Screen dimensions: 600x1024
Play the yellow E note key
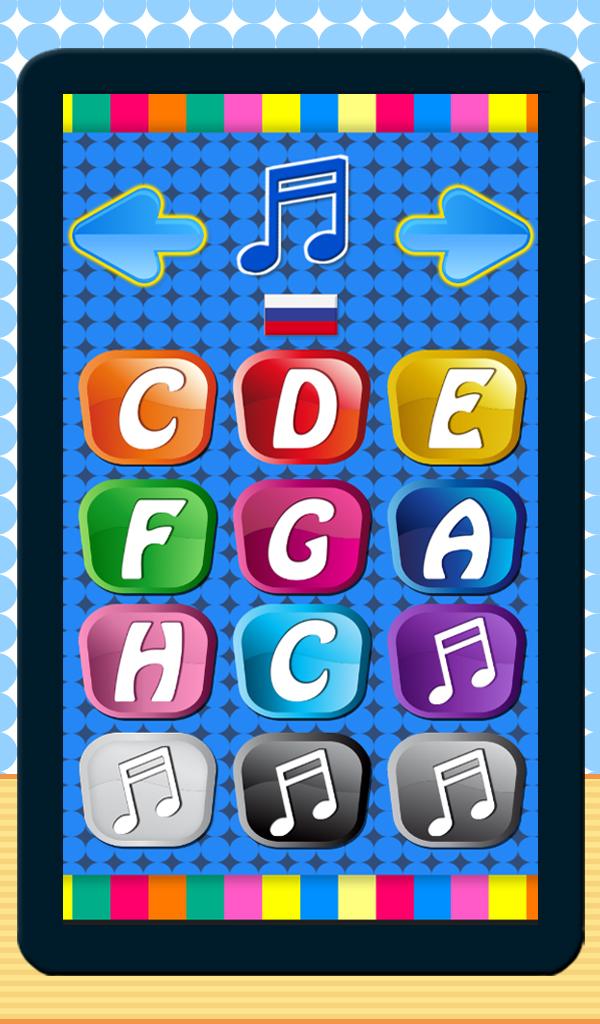pyautogui.click(x=455, y=408)
